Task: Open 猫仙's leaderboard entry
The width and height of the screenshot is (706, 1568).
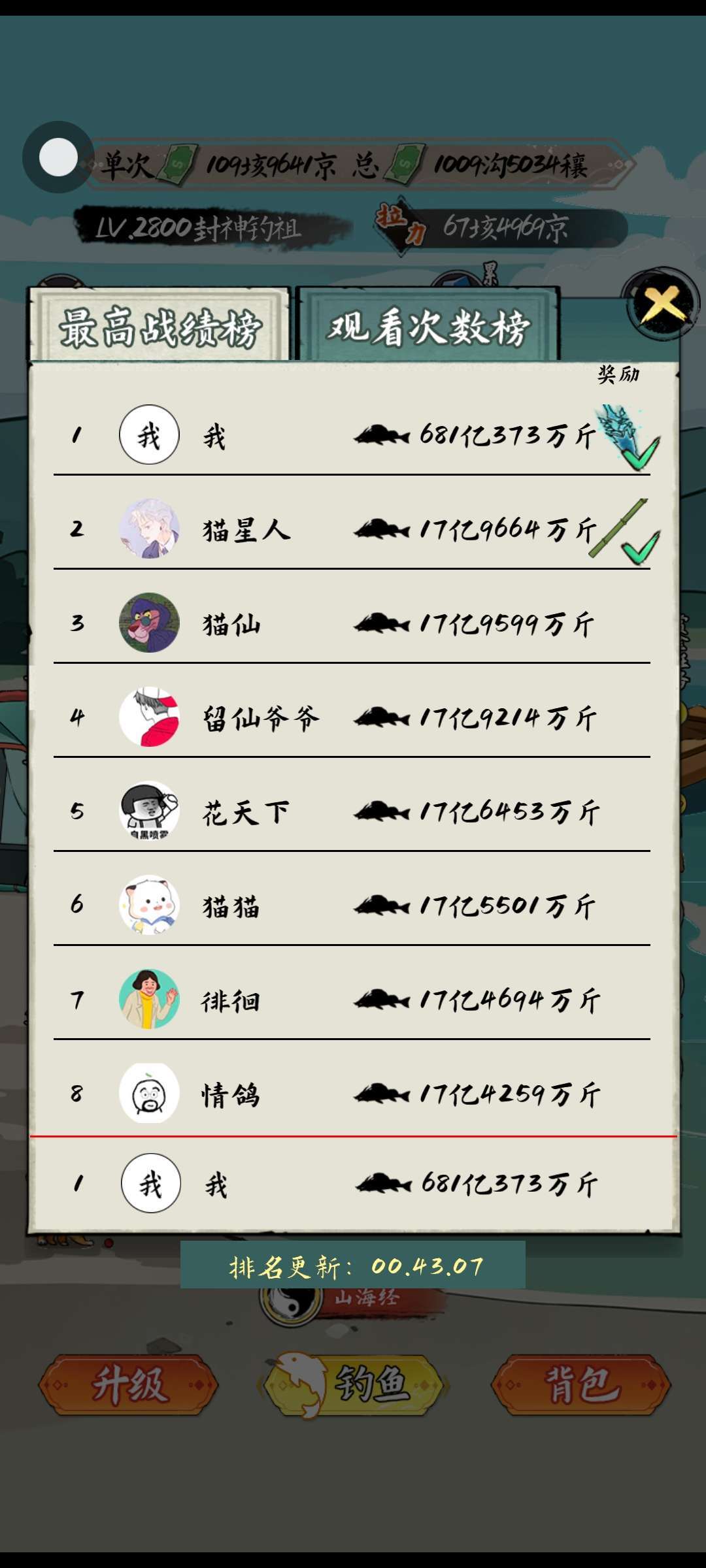Action: click(352, 623)
